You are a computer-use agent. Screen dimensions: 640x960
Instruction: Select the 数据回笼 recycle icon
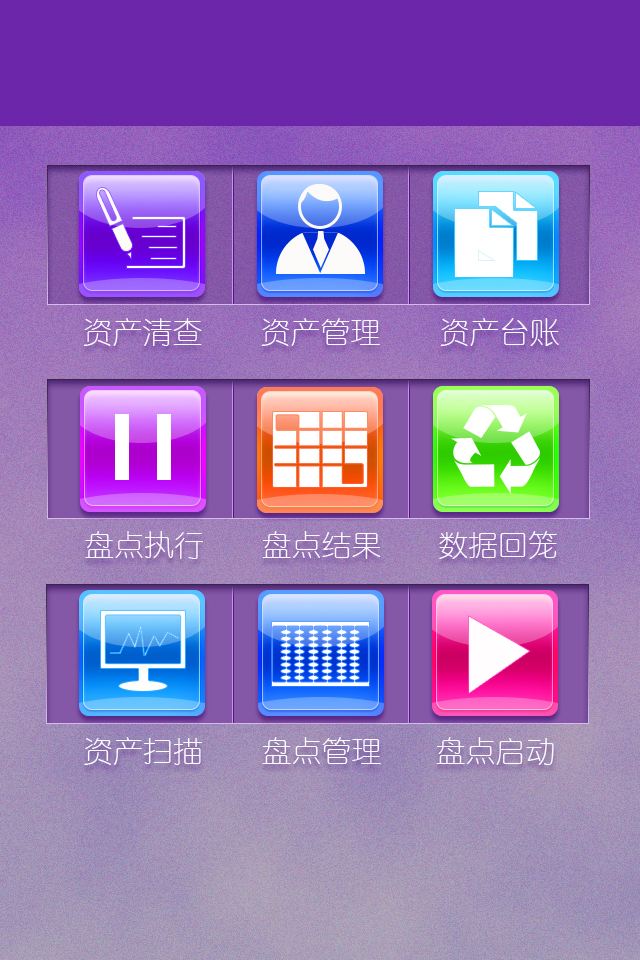point(496,449)
